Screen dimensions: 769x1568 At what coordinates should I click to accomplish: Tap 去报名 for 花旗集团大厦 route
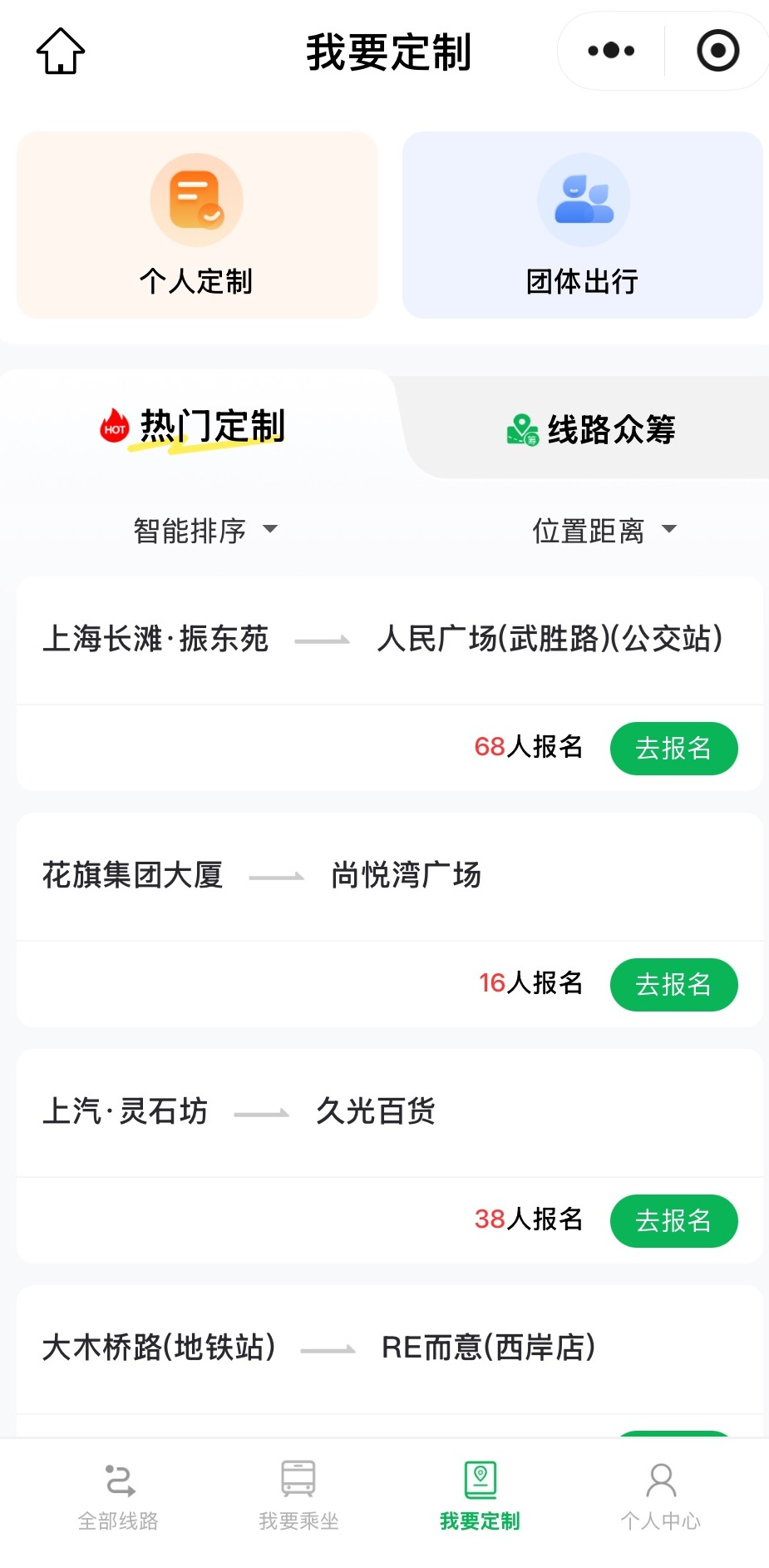tap(673, 984)
